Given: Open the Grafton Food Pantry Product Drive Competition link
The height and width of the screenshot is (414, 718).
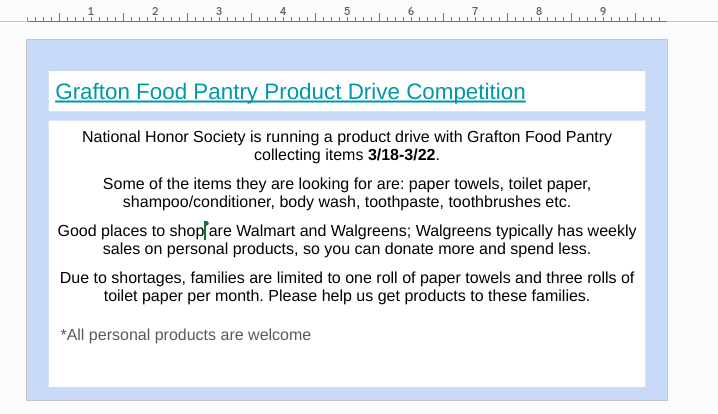Looking at the screenshot, I should pyautogui.click(x=290, y=92).
